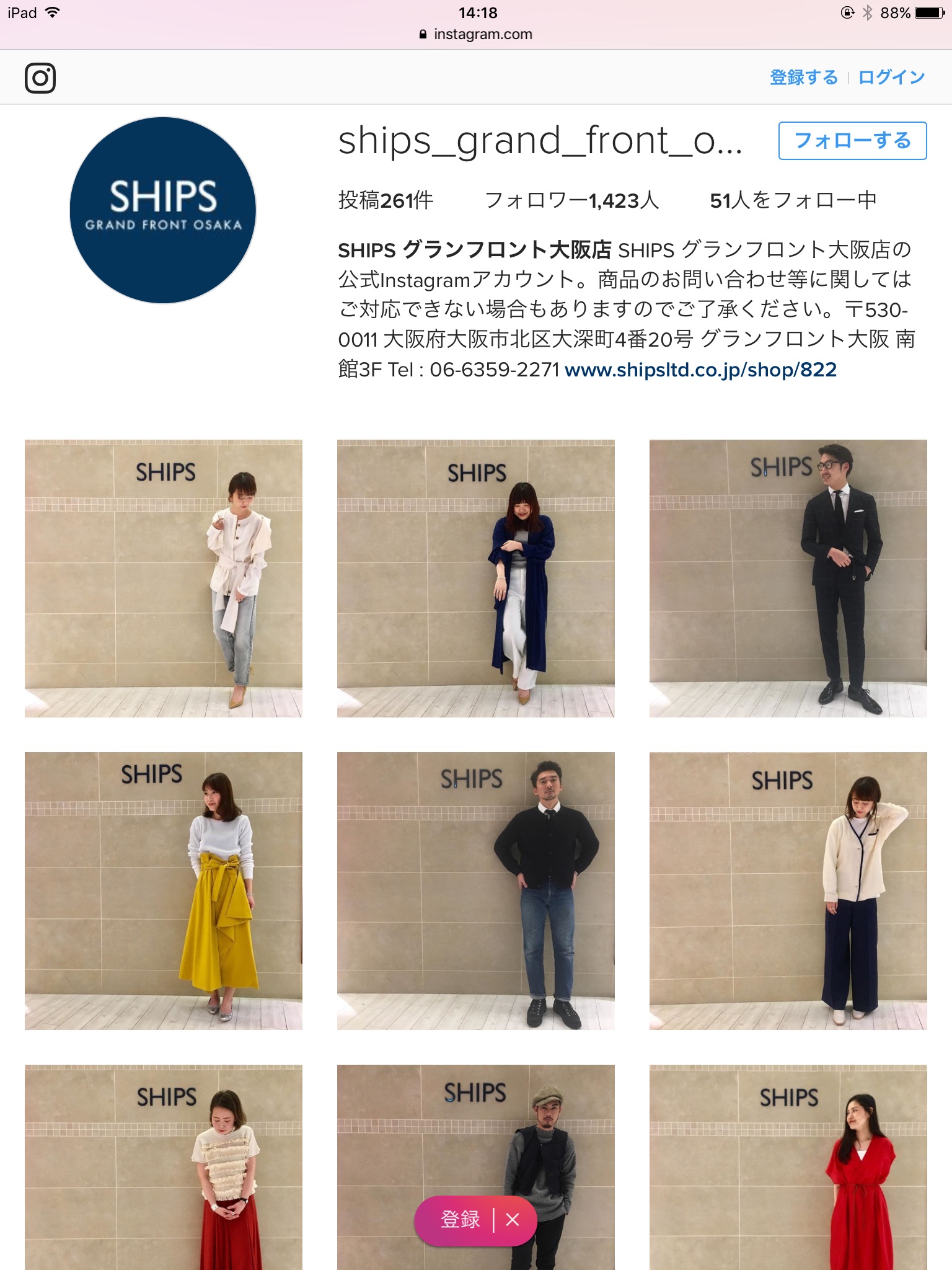Tap the instagram.com address bar
Screen dimensions: 952x1270
[x=476, y=34]
